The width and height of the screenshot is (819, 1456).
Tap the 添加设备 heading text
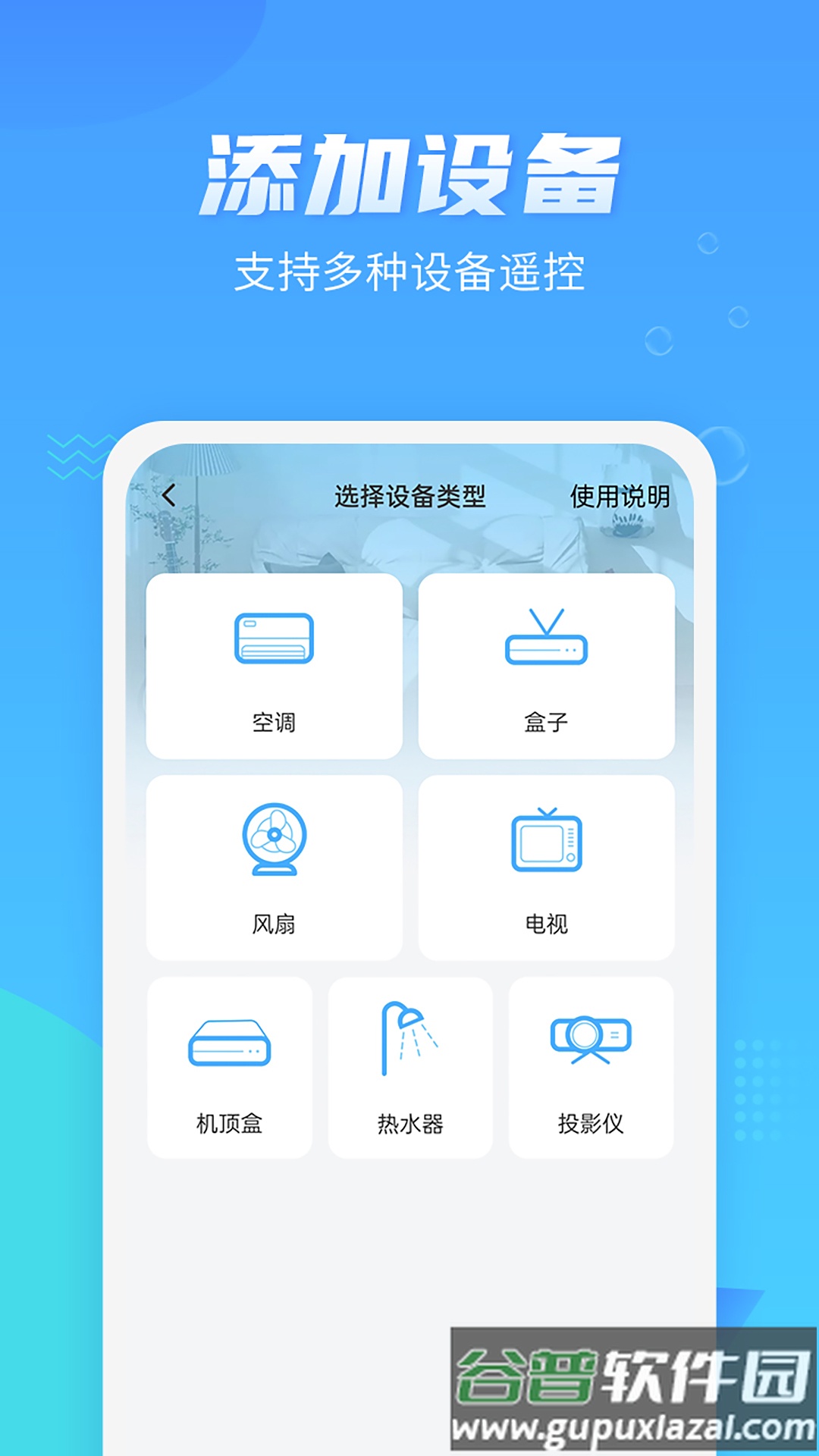click(x=409, y=174)
